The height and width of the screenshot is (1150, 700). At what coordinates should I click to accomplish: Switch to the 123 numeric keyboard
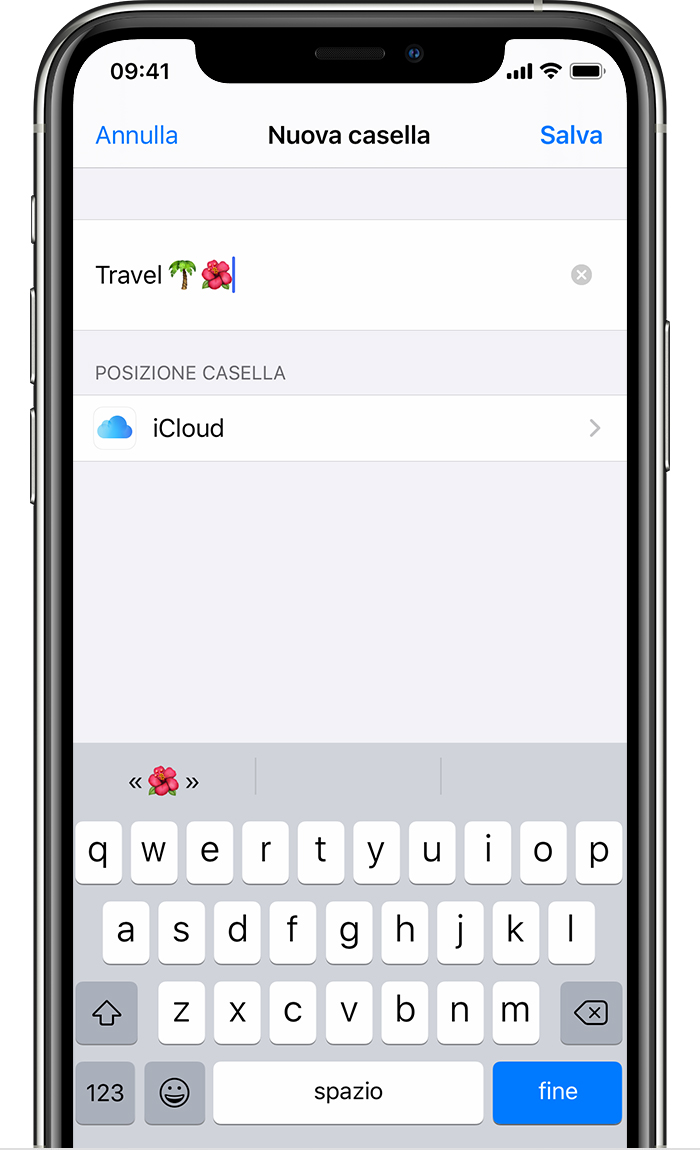click(x=105, y=1093)
